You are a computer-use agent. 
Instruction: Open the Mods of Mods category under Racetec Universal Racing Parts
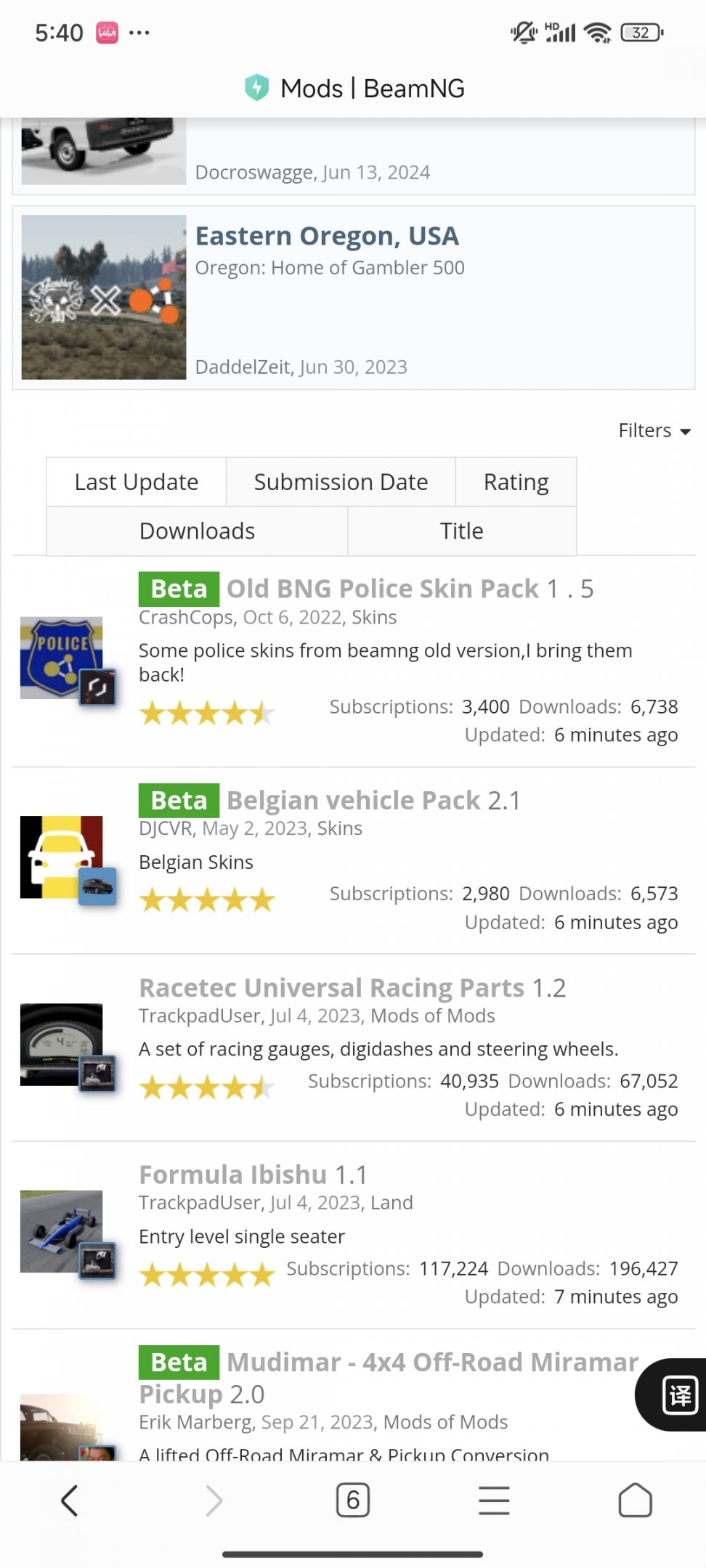point(432,1016)
